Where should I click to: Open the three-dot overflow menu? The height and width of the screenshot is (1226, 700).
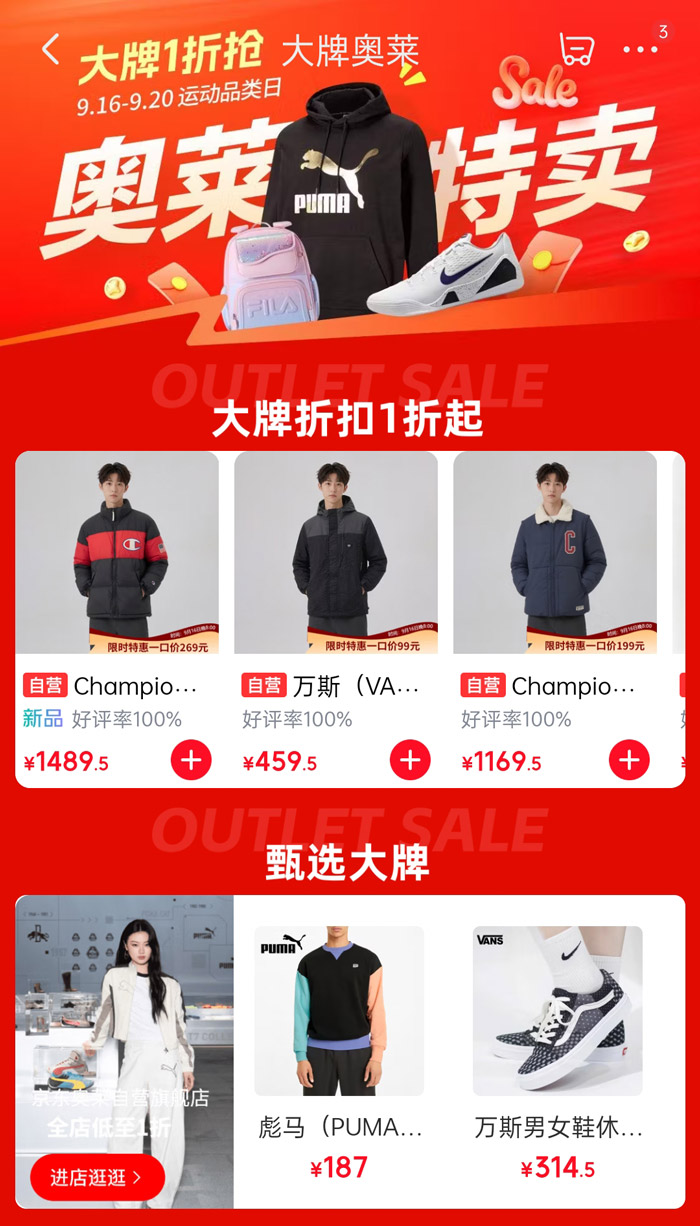[x=640, y=50]
